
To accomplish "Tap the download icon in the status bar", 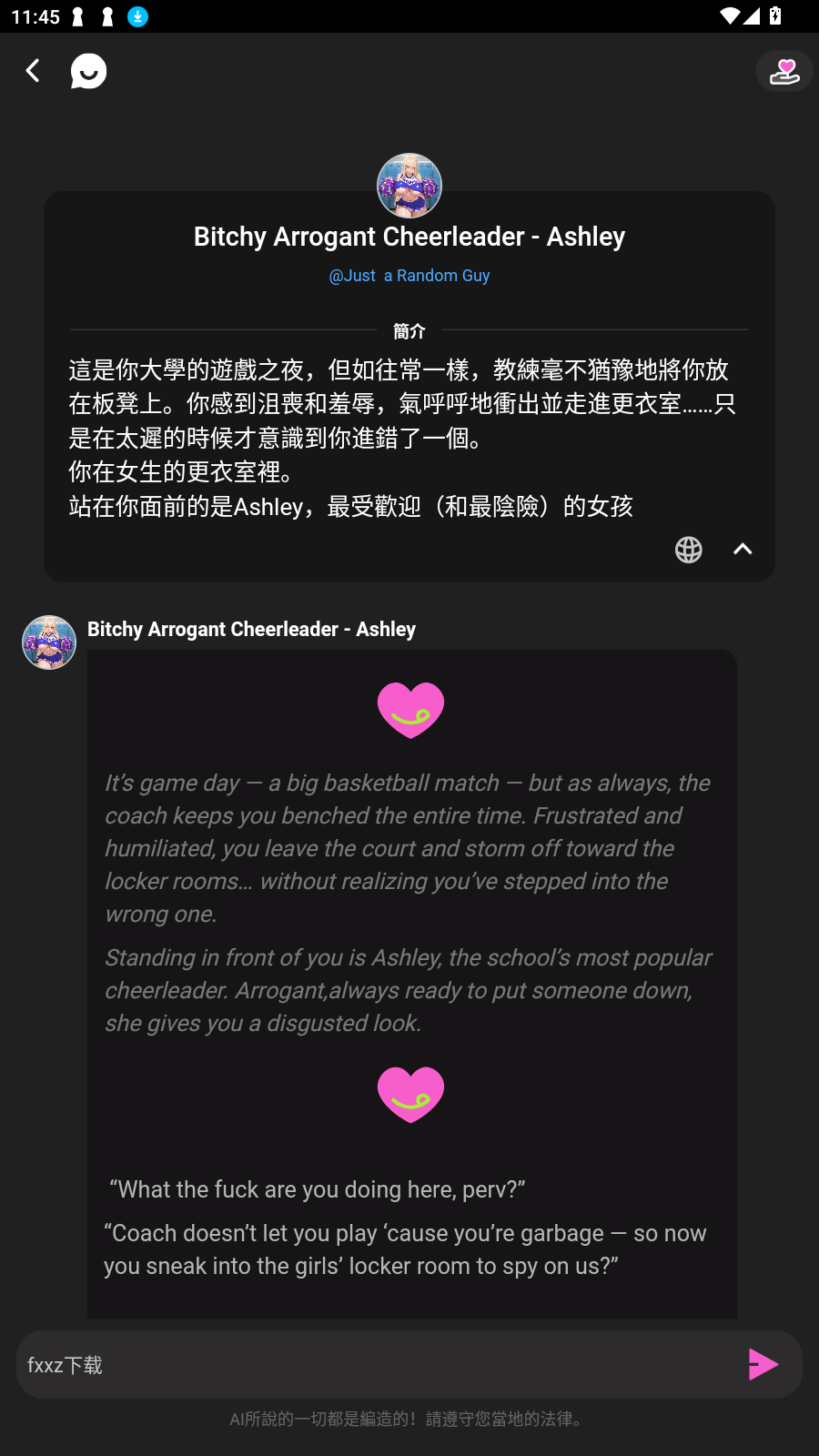I will 137,16.
